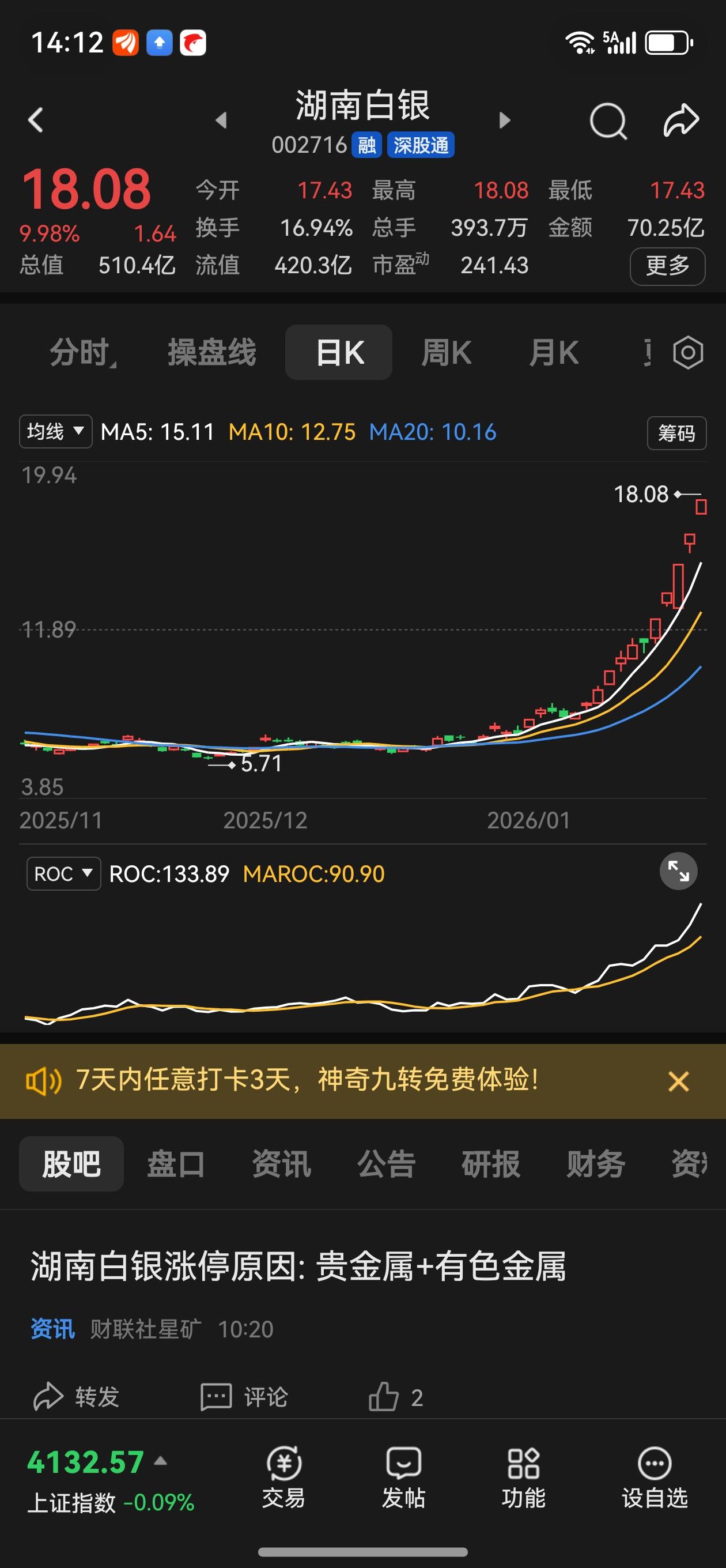The height and width of the screenshot is (1568, 726).
Task: Switch to the 盘口 tab
Action: (x=176, y=1164)
